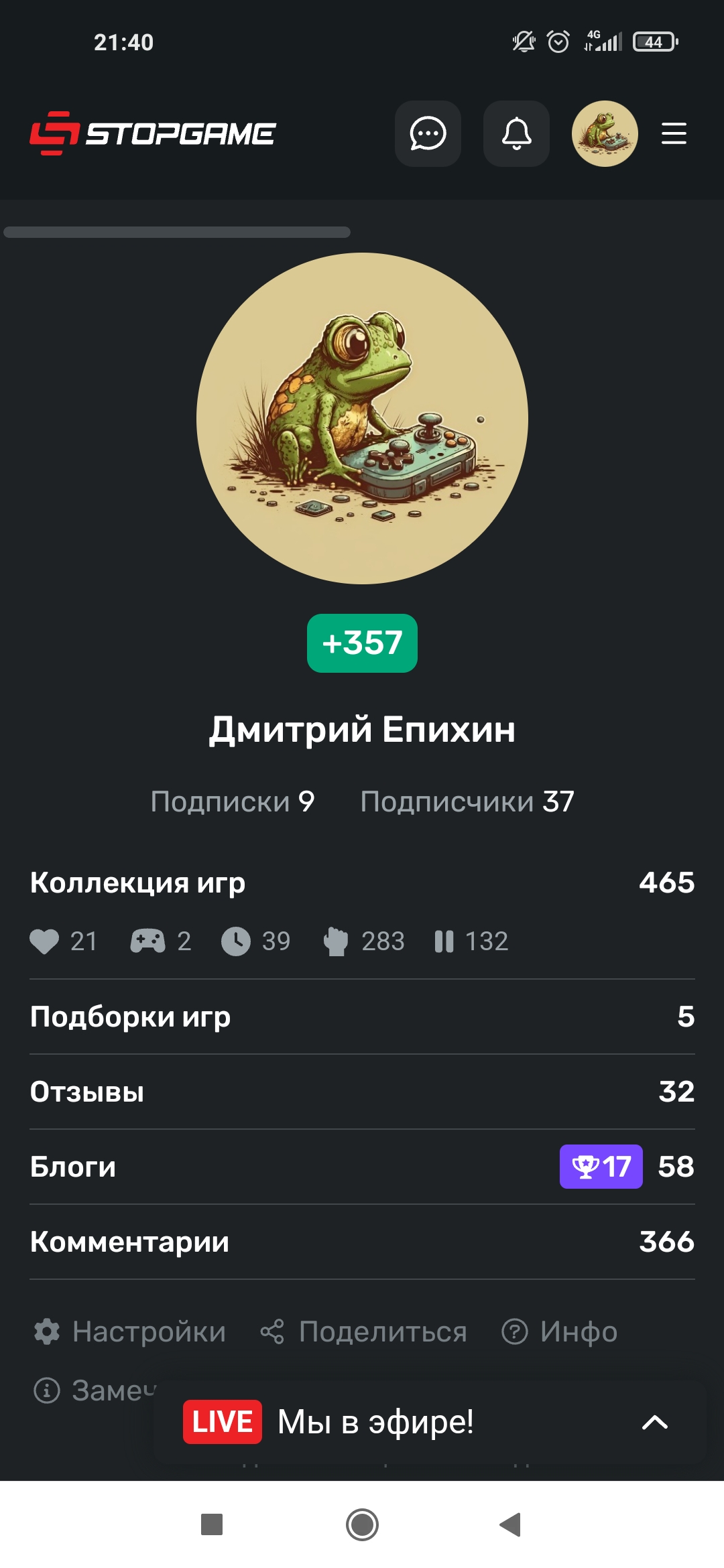724x1568 pixels.
Task: Go to the StopGame home logo
Action: pos(153,133)
